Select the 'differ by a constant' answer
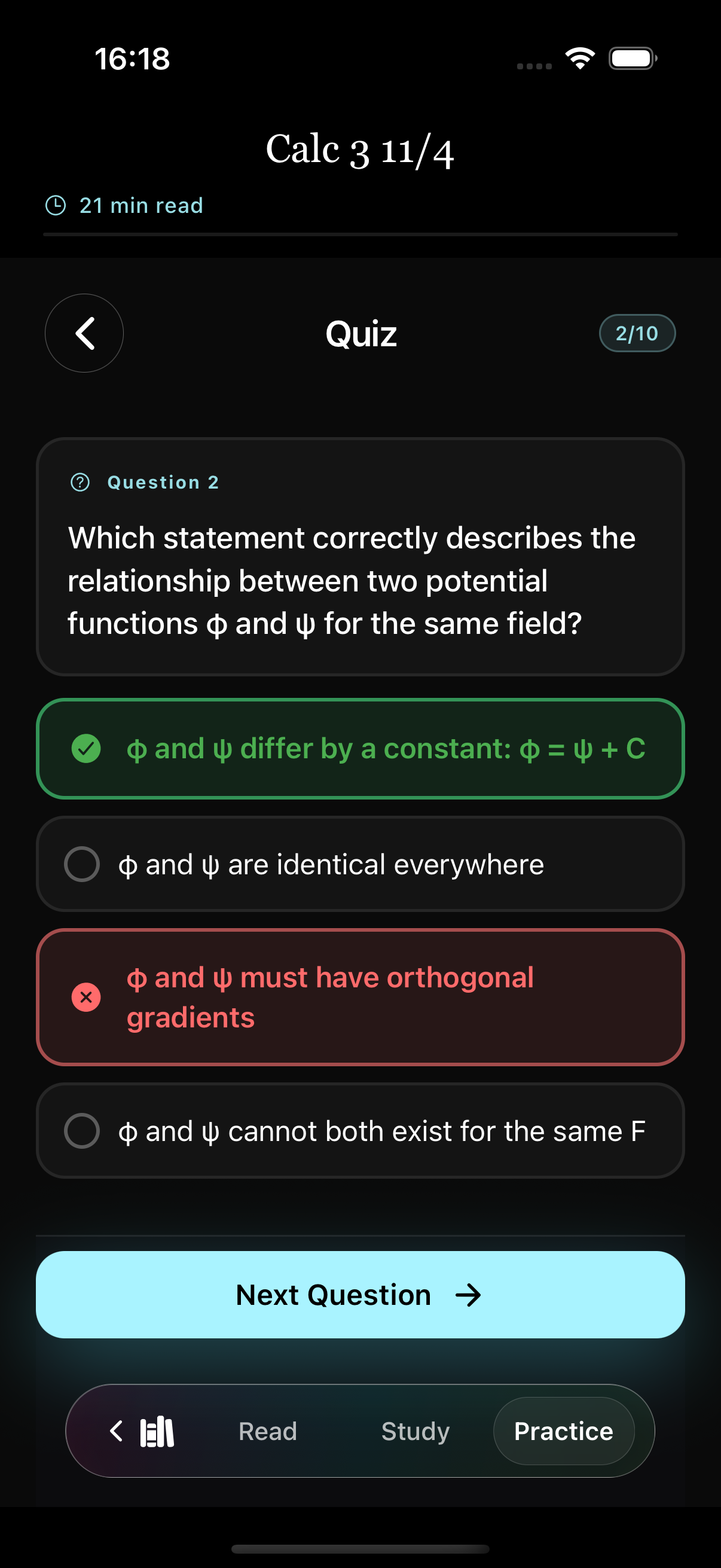This screenshot has width=721, height=1568. point(360,748)
